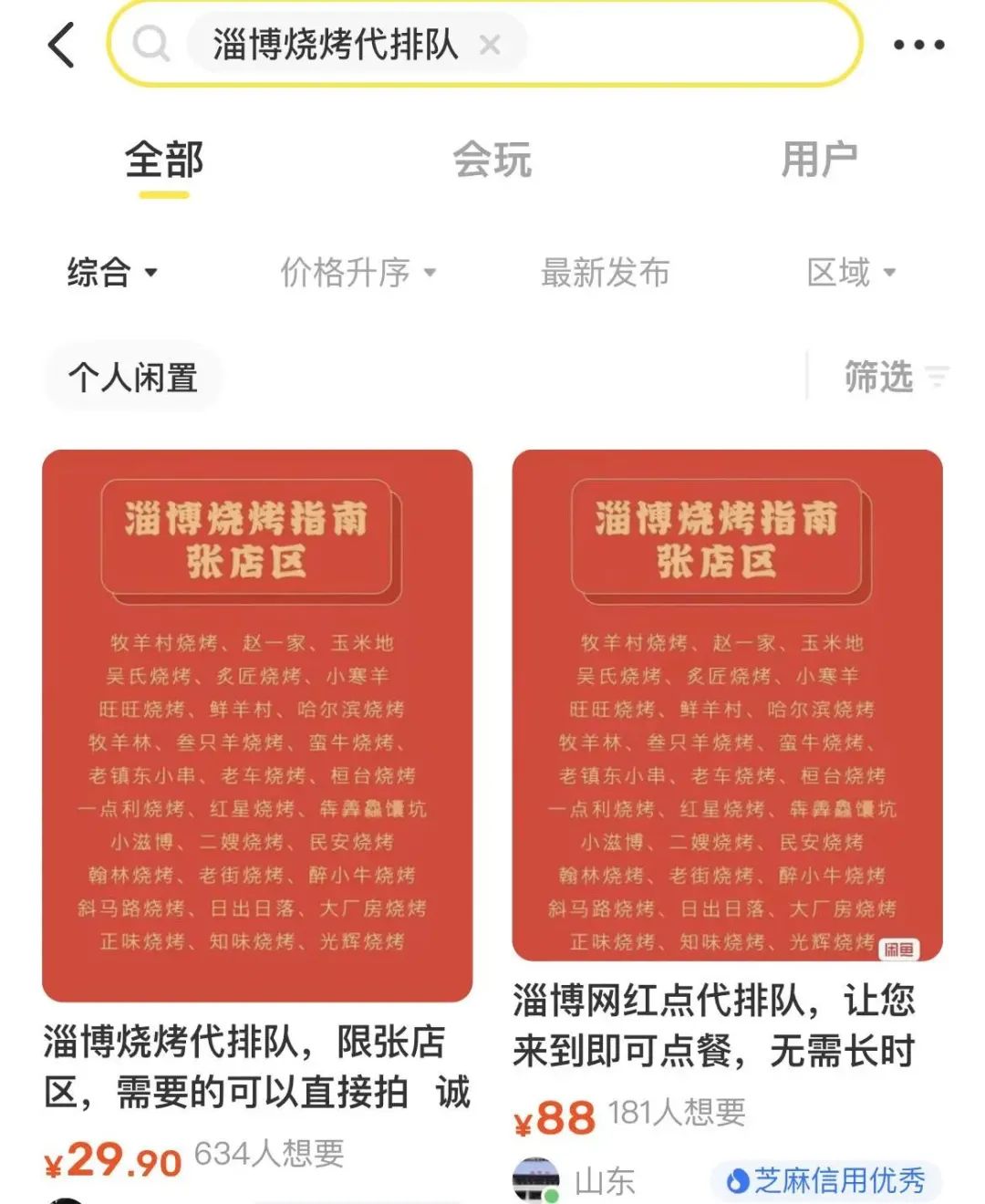Viewport: 985px width, 1204px height.
Task: Clear the search keyword with the X icon
Action: [x=491, y=45]
